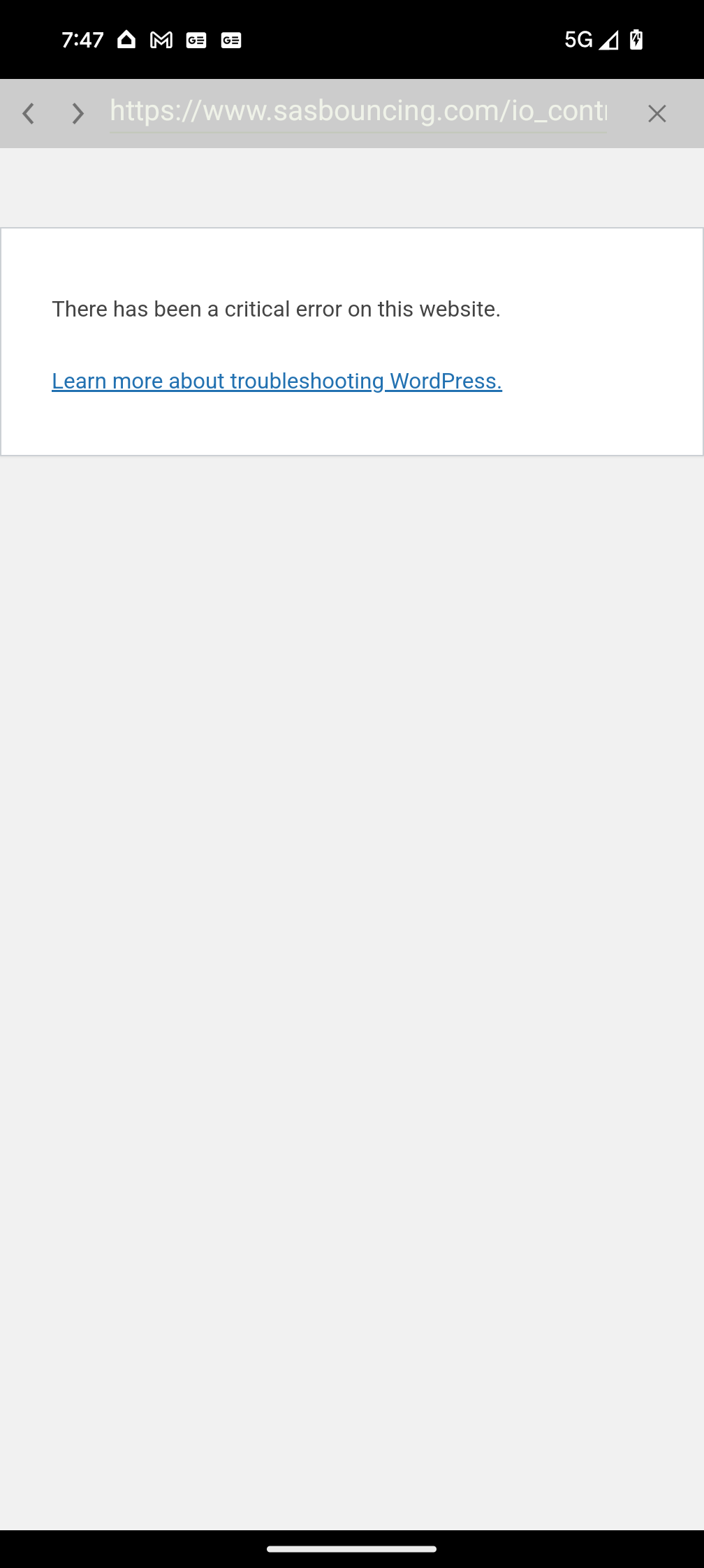The image size is (704, 1568).
Task: Open Learn more about troubleshooting WordPress link
Action: [277, 382]
